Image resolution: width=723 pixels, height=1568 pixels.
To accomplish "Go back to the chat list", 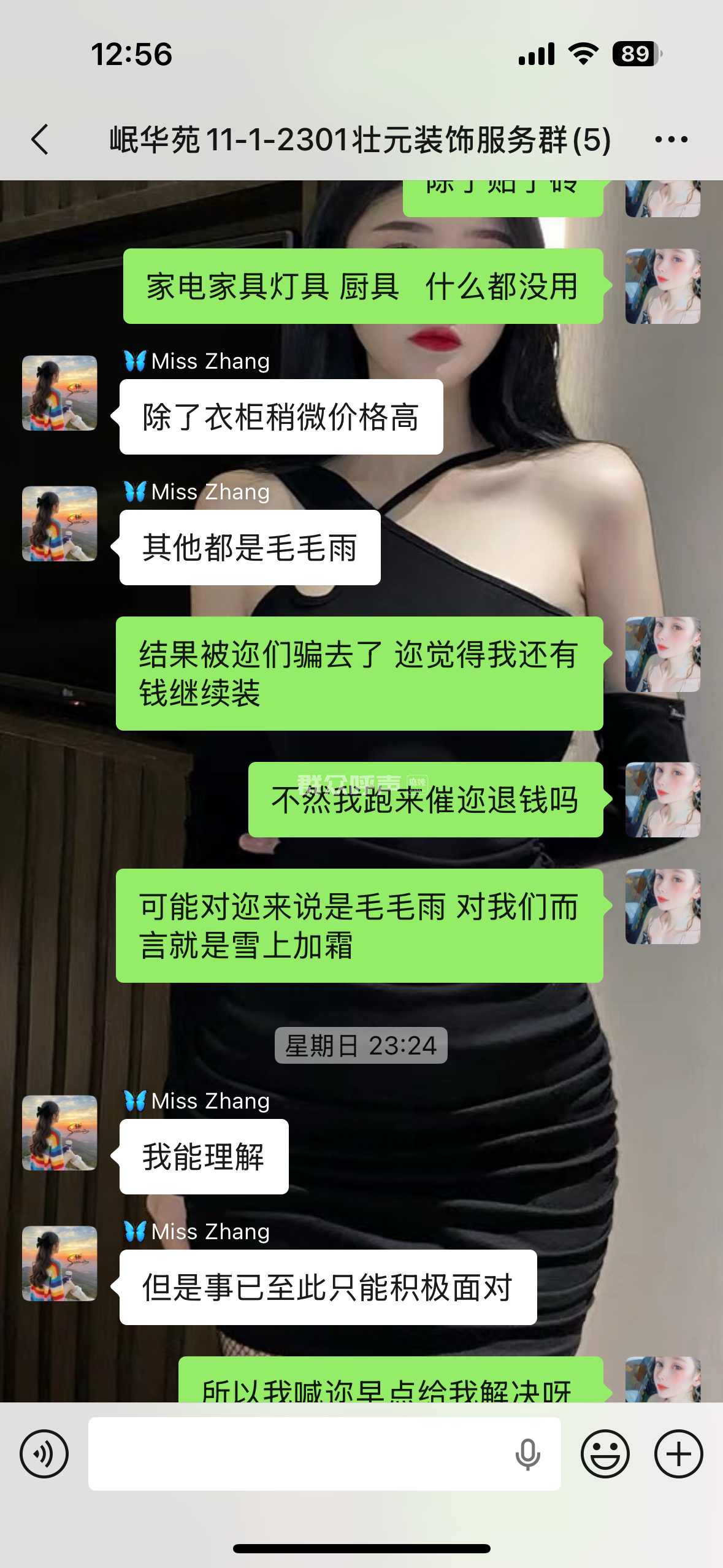I will 40,139.
